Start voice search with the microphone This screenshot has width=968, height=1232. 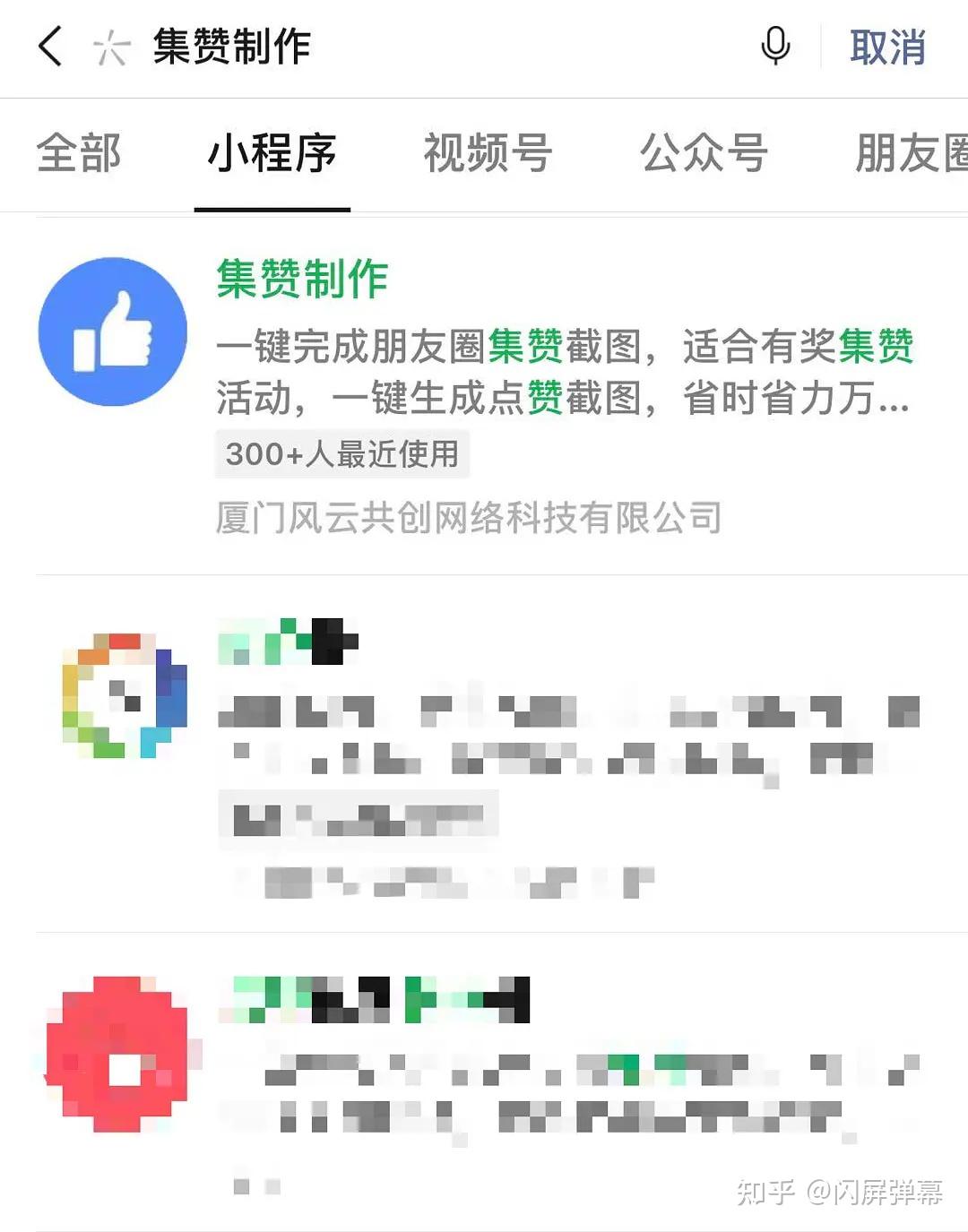click(x=775, y=47)
